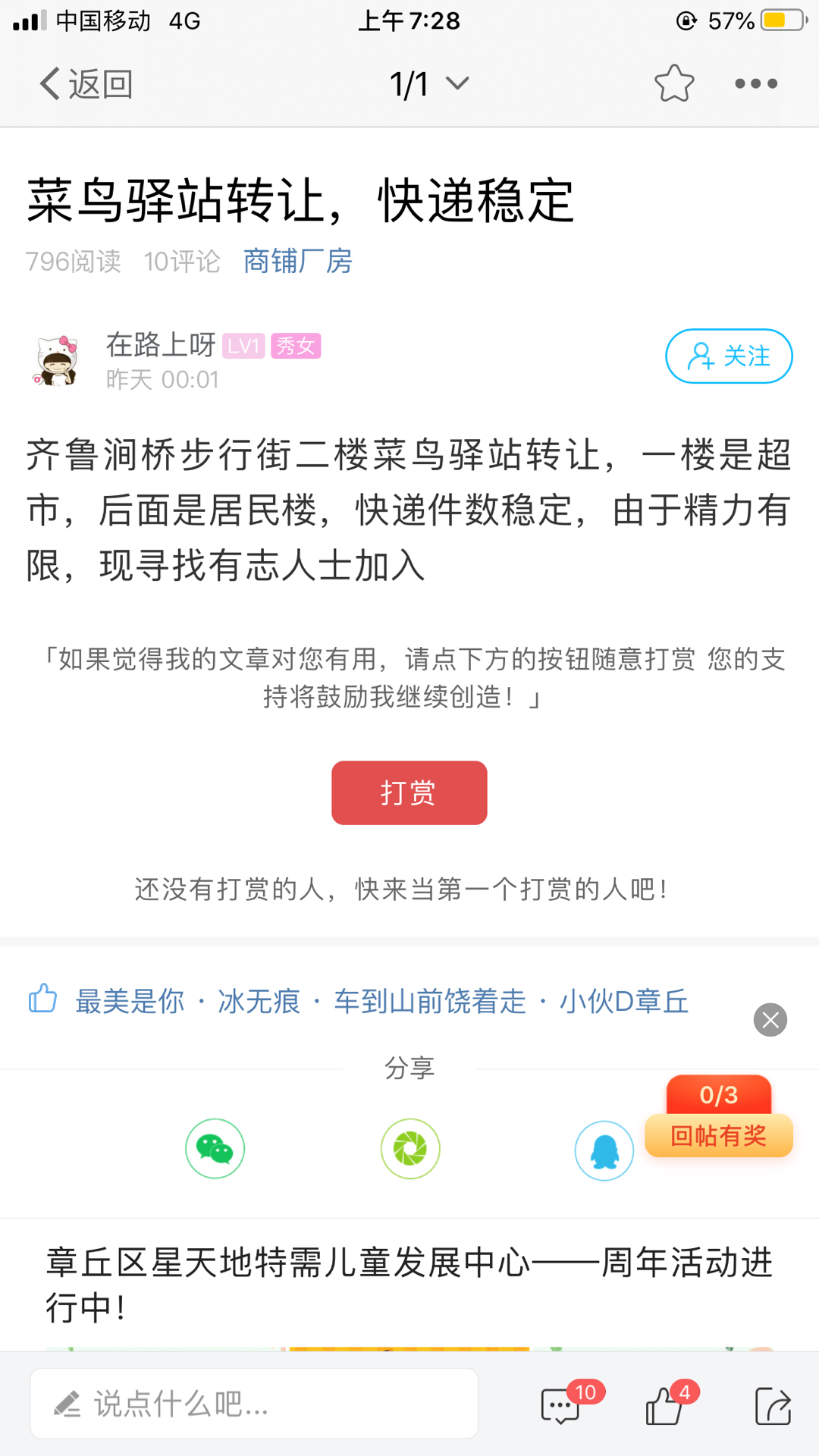Share the post to WeChat

click(215, 1148)
